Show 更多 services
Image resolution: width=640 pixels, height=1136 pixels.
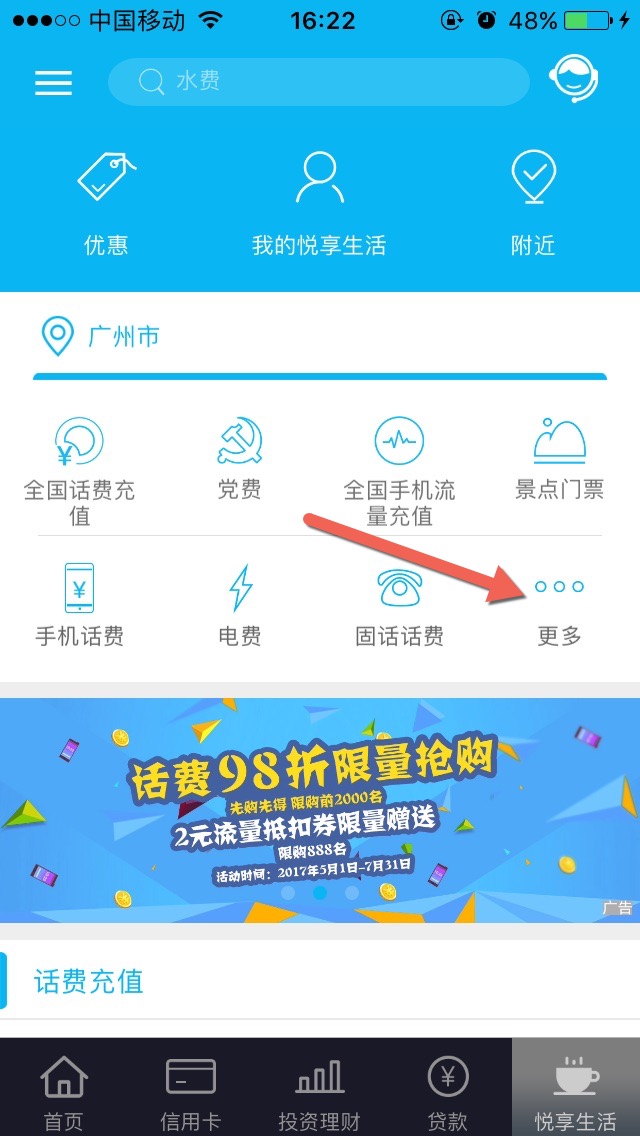tap(559, 605)
